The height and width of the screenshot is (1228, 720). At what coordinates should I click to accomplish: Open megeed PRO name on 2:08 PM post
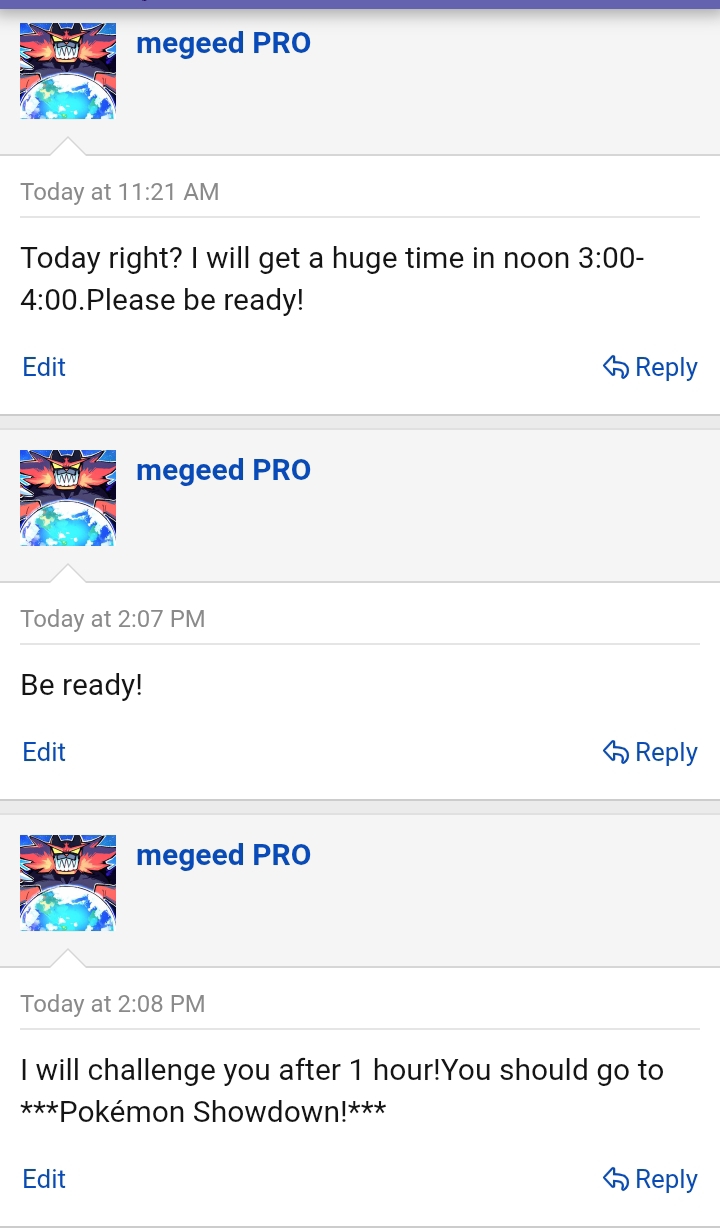pos(223,855)
